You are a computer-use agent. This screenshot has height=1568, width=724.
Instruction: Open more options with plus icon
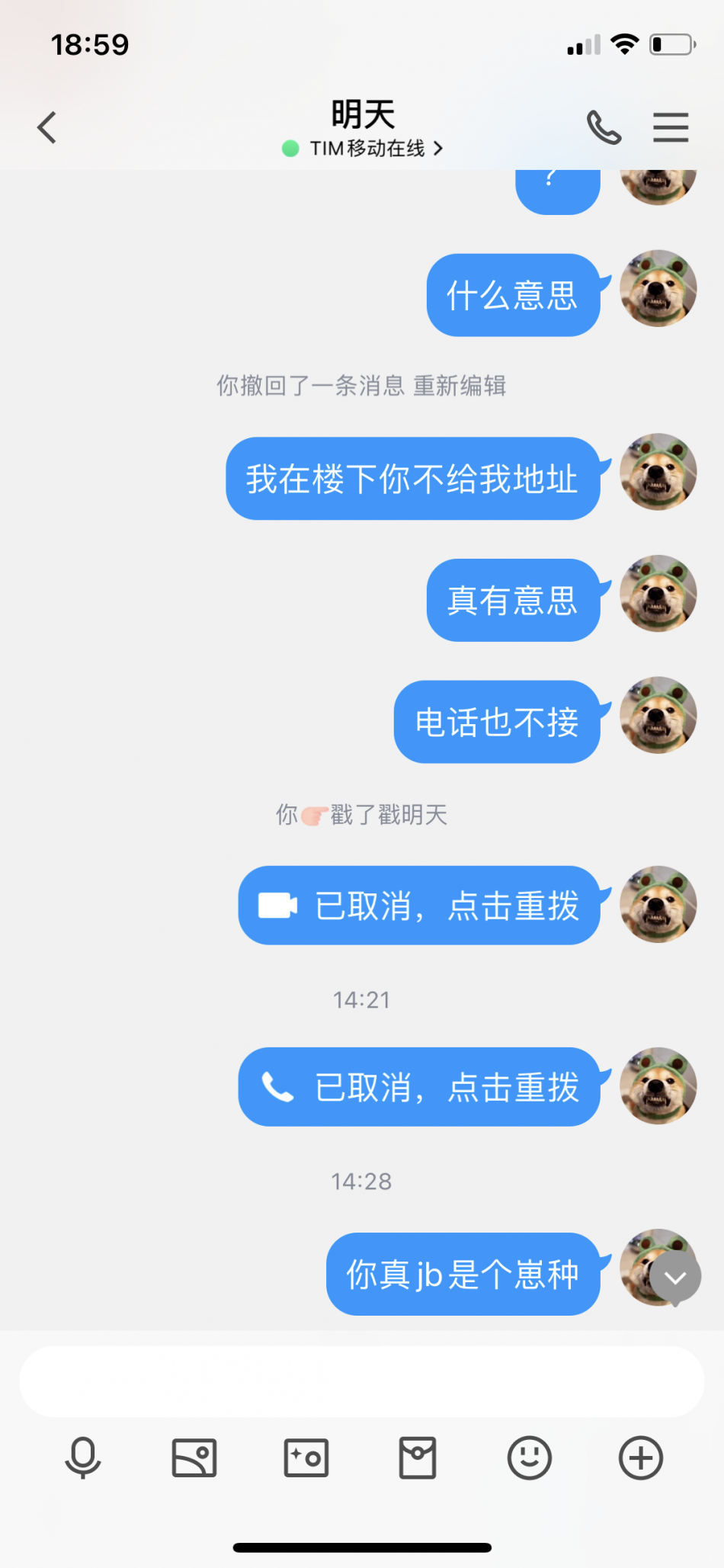pos(640,1457)
